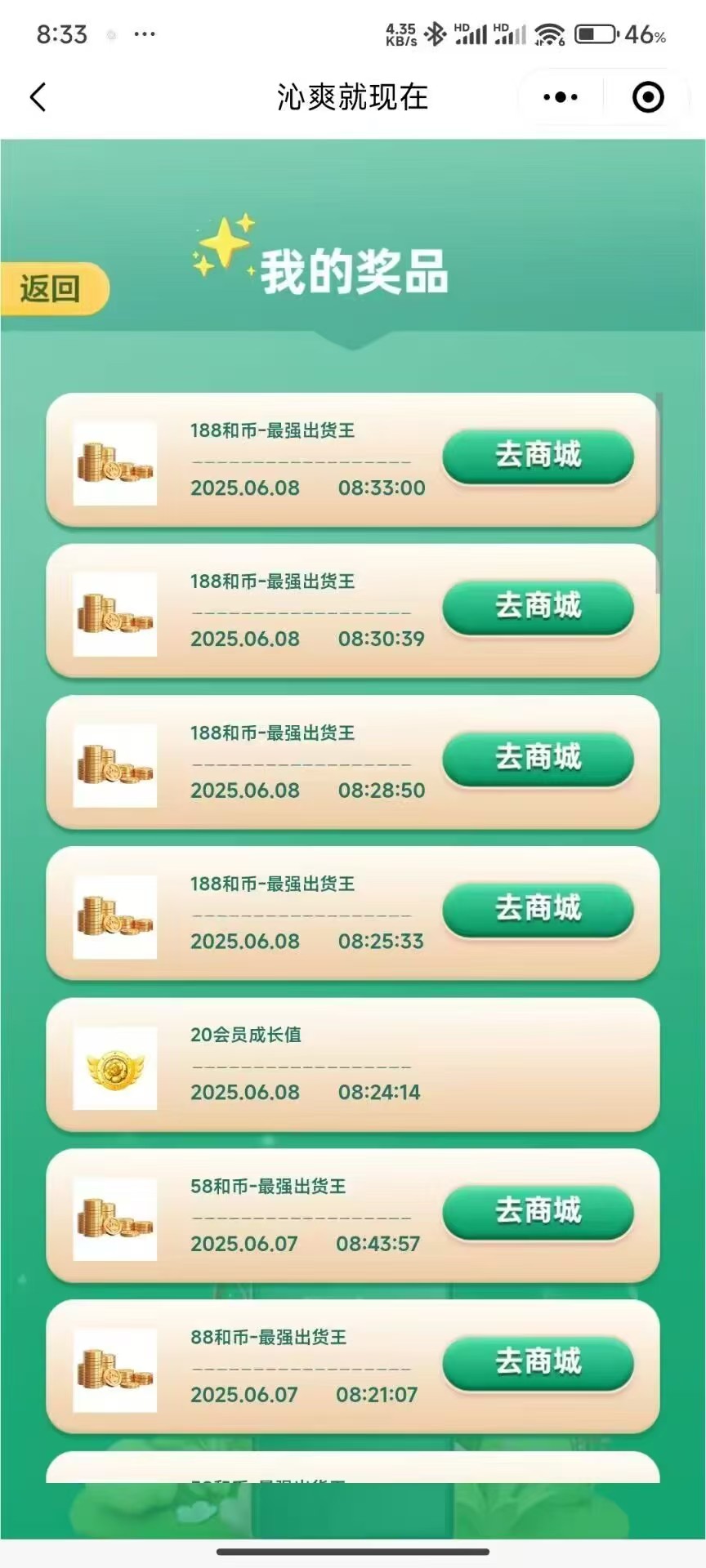Open the mini program more-options menu

561,97
